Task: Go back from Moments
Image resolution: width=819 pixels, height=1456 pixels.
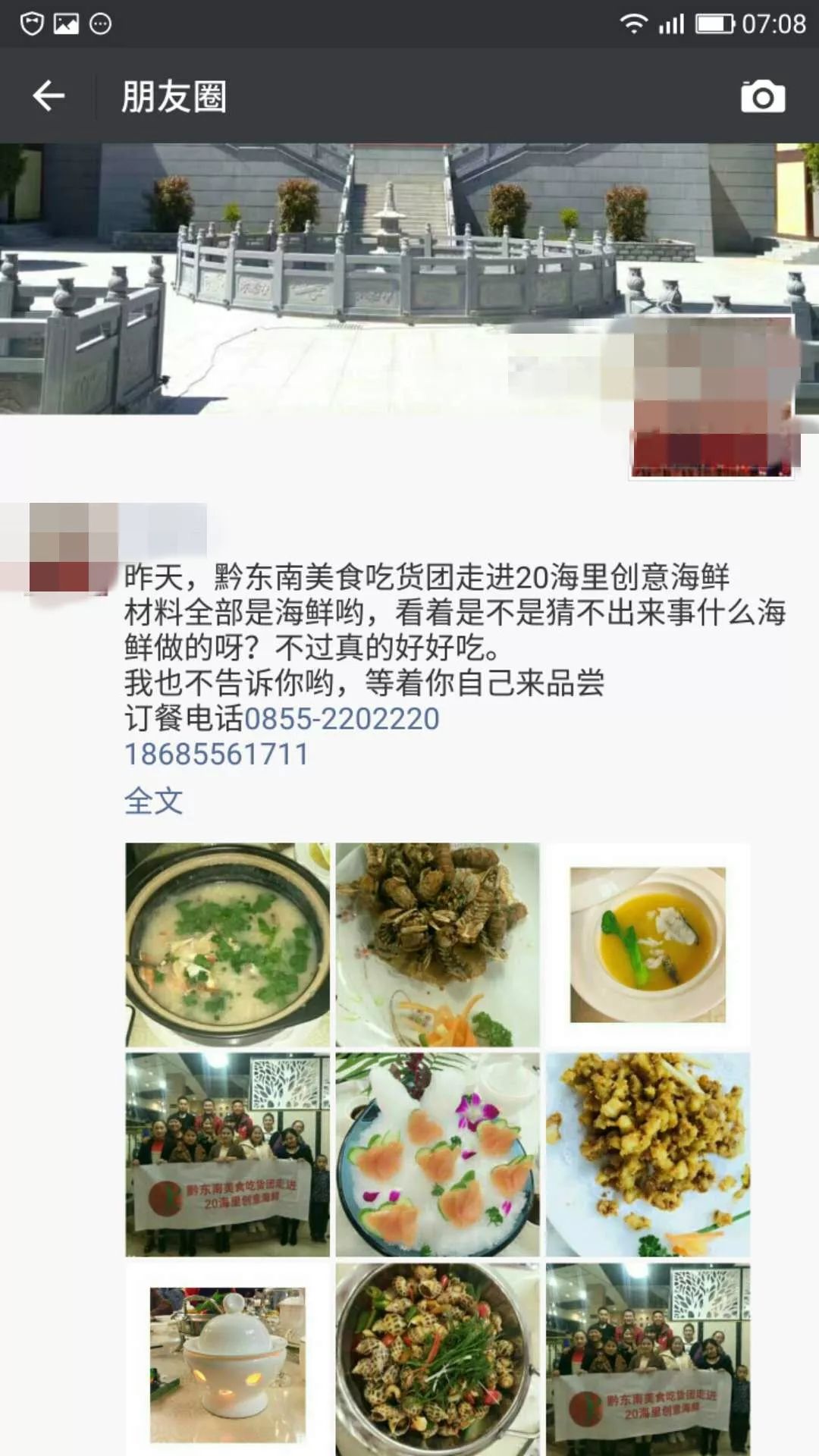Action: tap(49, 96)
